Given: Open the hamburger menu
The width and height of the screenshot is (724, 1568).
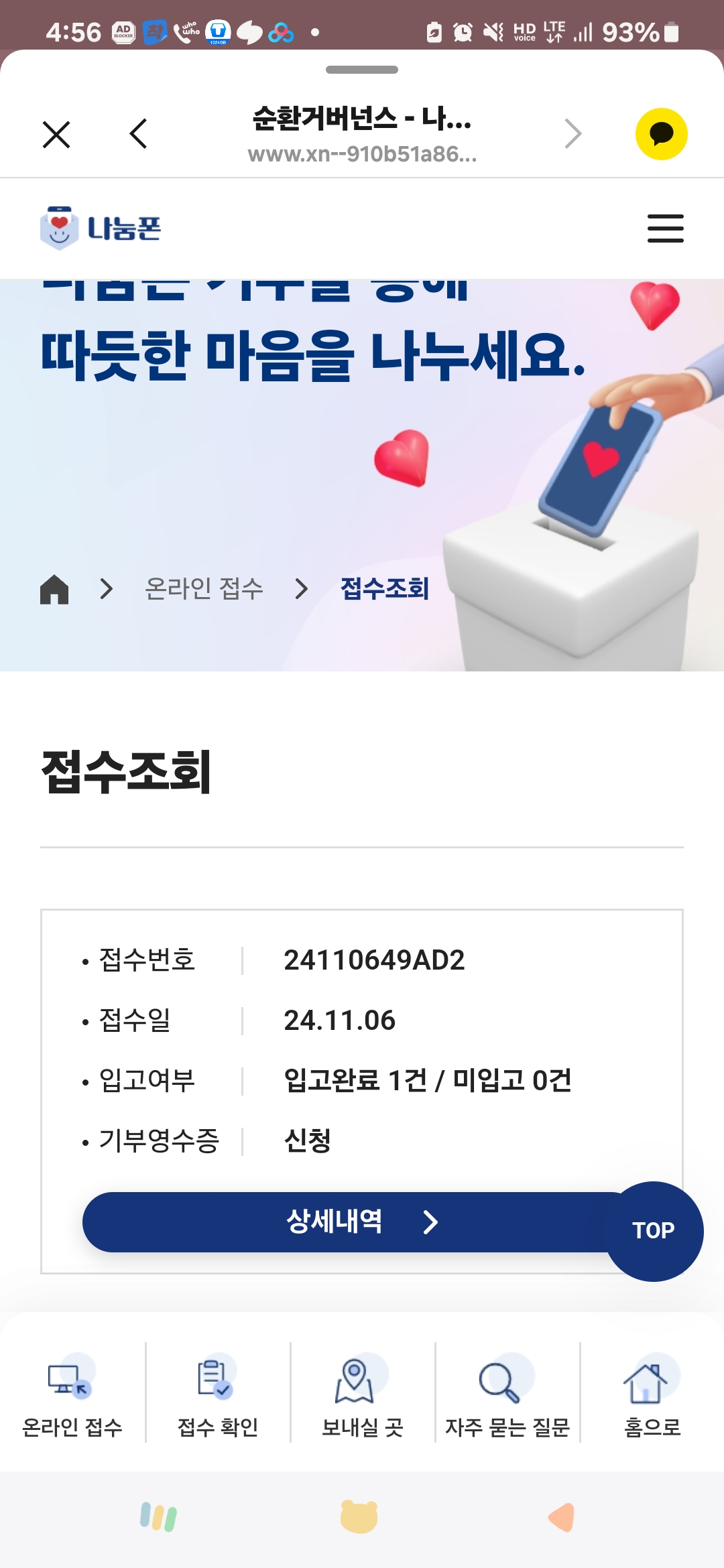Looking at the screenshot, I should tap(665, 228).
